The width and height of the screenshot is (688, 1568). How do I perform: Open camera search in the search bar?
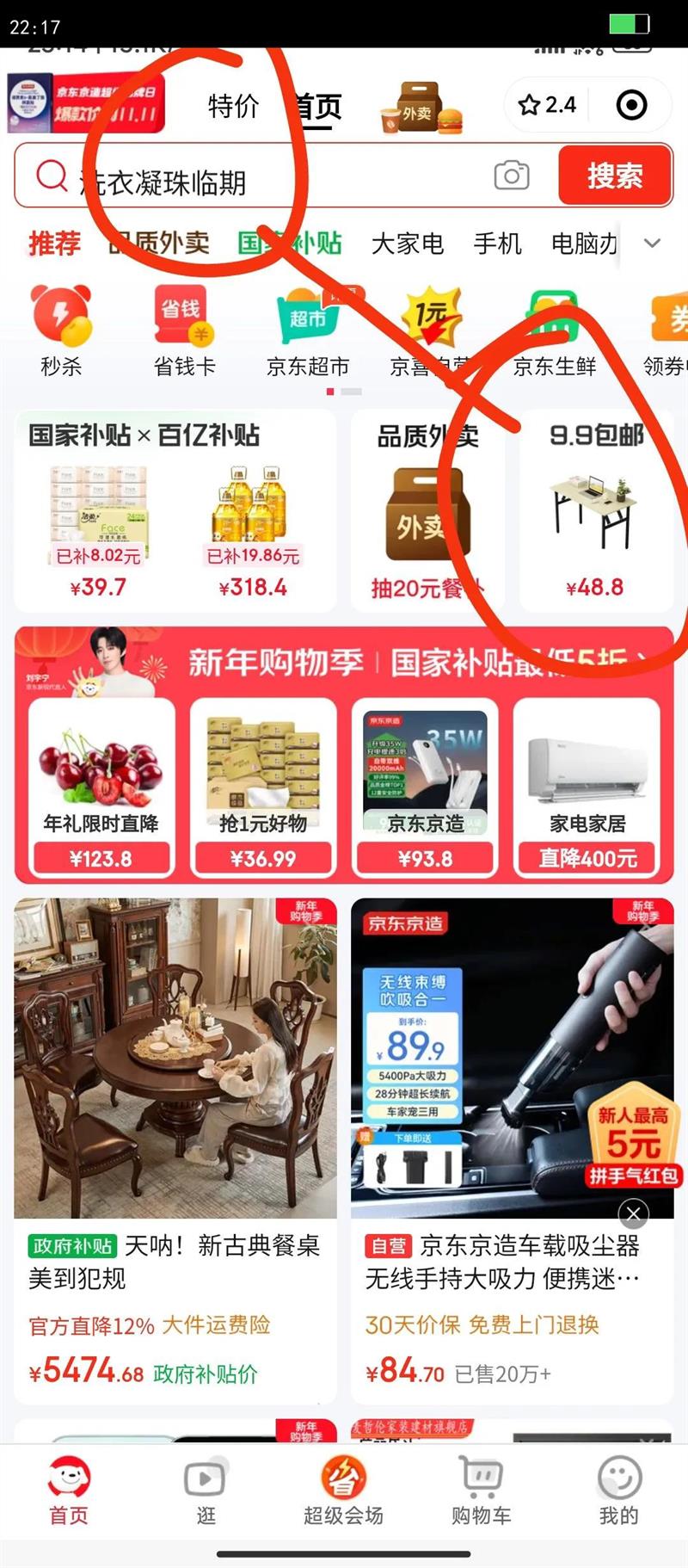tap(512, 176)
